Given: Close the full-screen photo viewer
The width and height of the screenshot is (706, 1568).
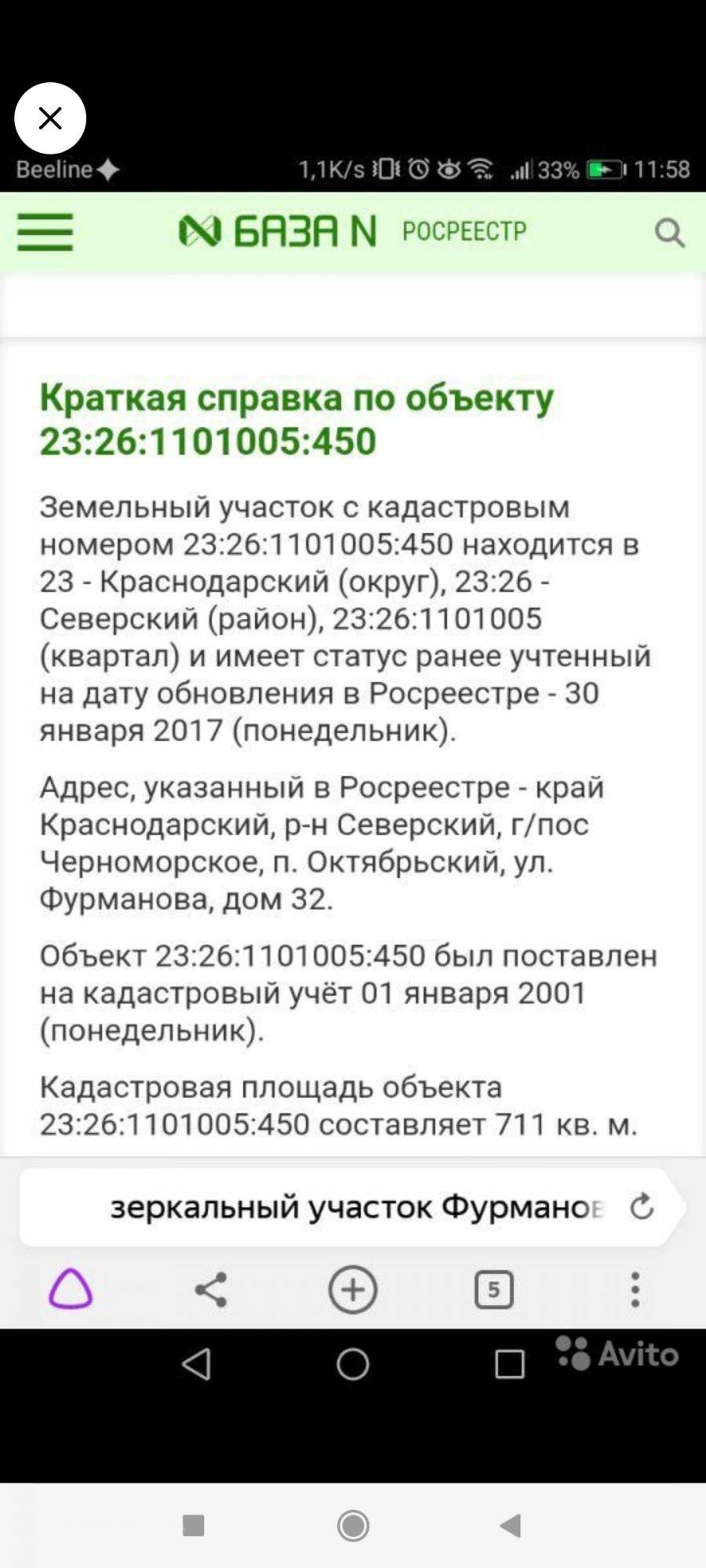Looking at the screenshot, I should pos(50,118).
